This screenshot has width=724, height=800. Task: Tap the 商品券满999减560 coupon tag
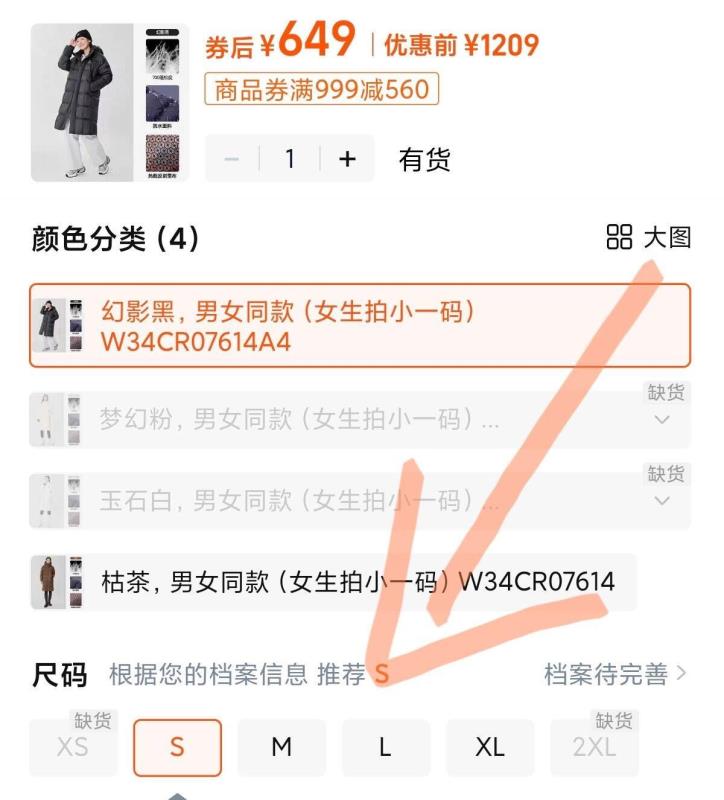click(321, 90)
